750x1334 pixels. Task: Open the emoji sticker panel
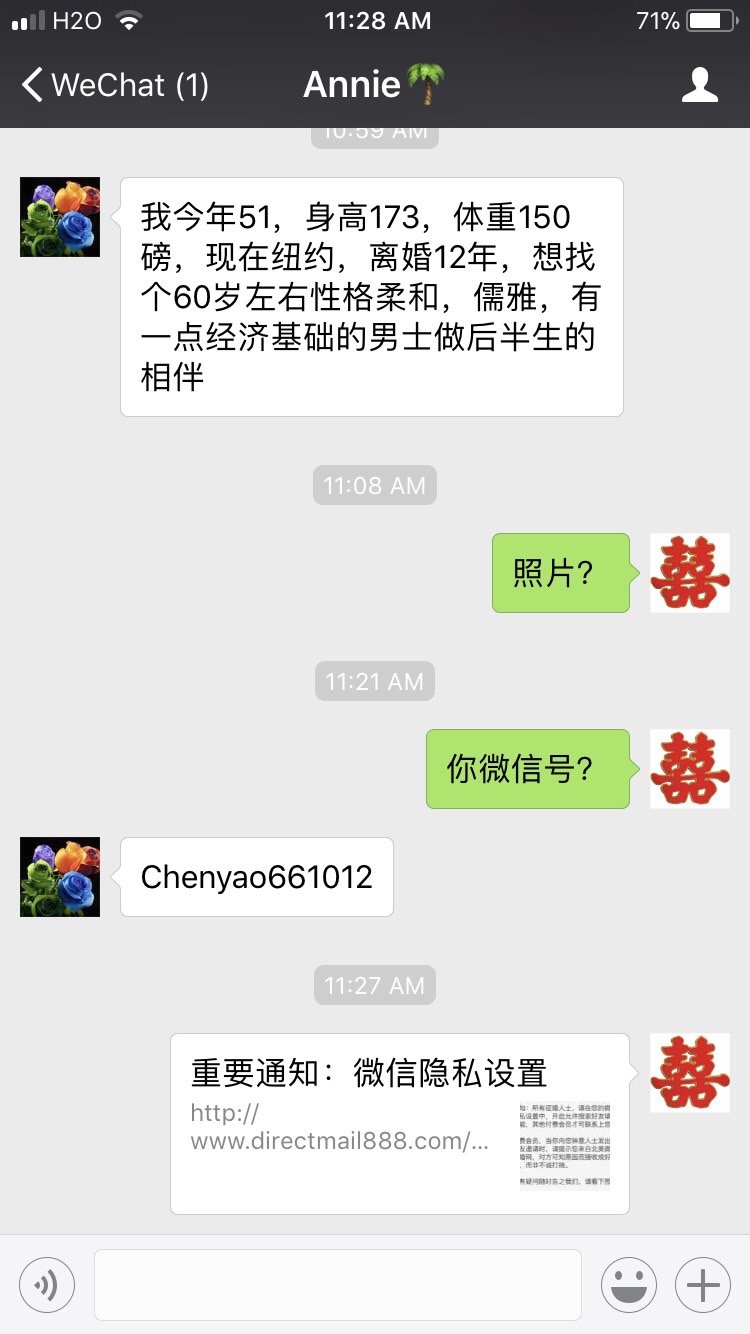coord(628,1284)
